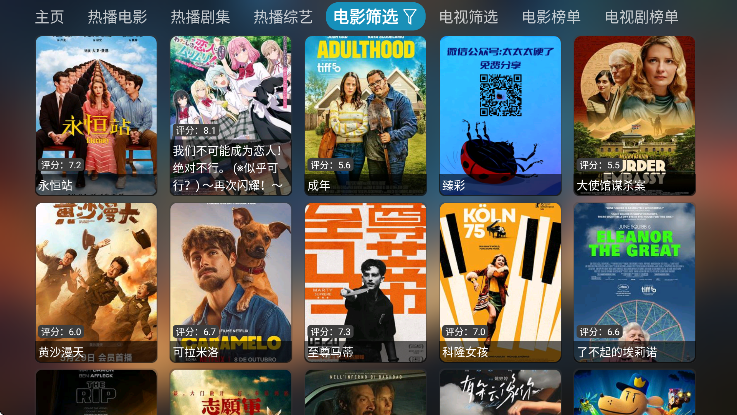Open the 臻彩 card
Screen dimensions: 737x415
[x=500, y=115]
